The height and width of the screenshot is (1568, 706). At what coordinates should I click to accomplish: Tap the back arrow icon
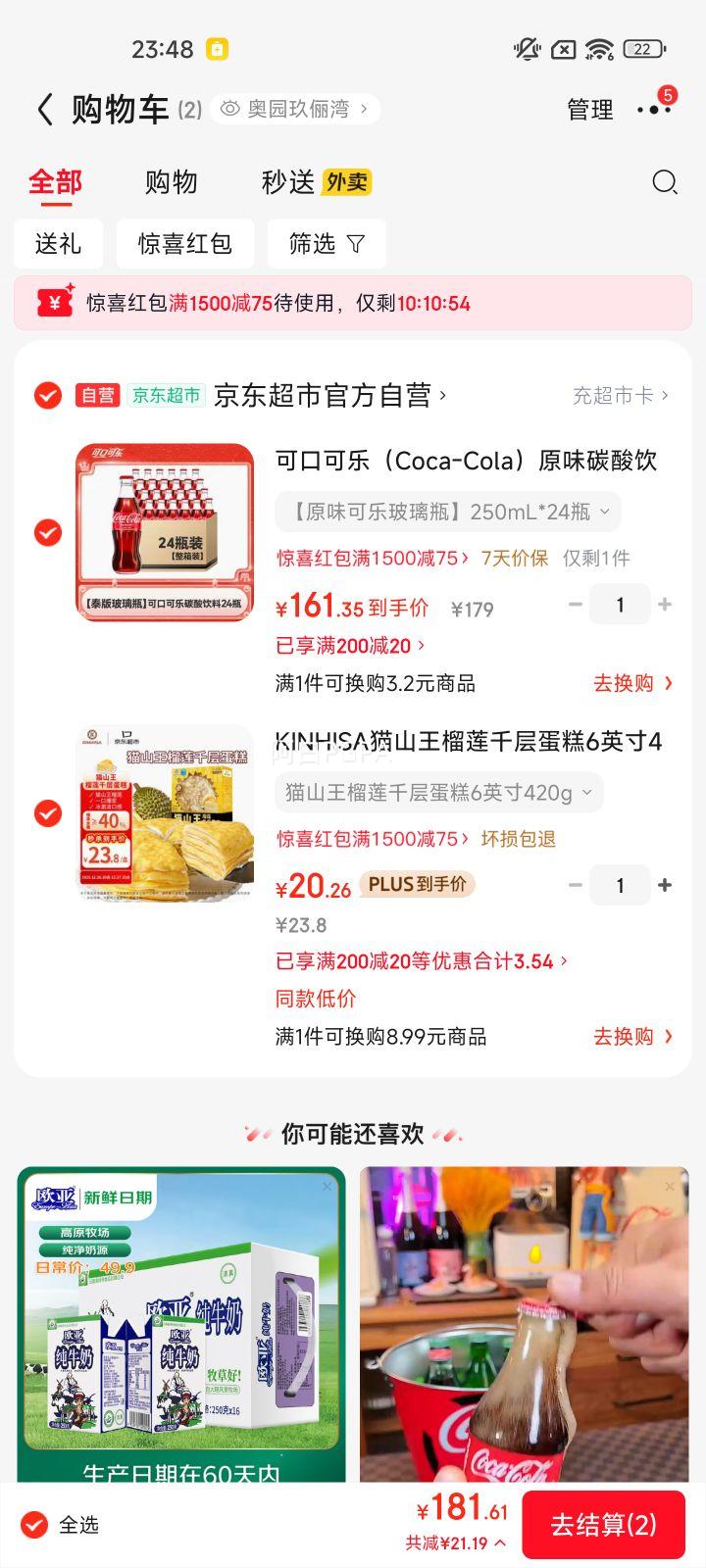pyautogui.click(x=44, y=109)
